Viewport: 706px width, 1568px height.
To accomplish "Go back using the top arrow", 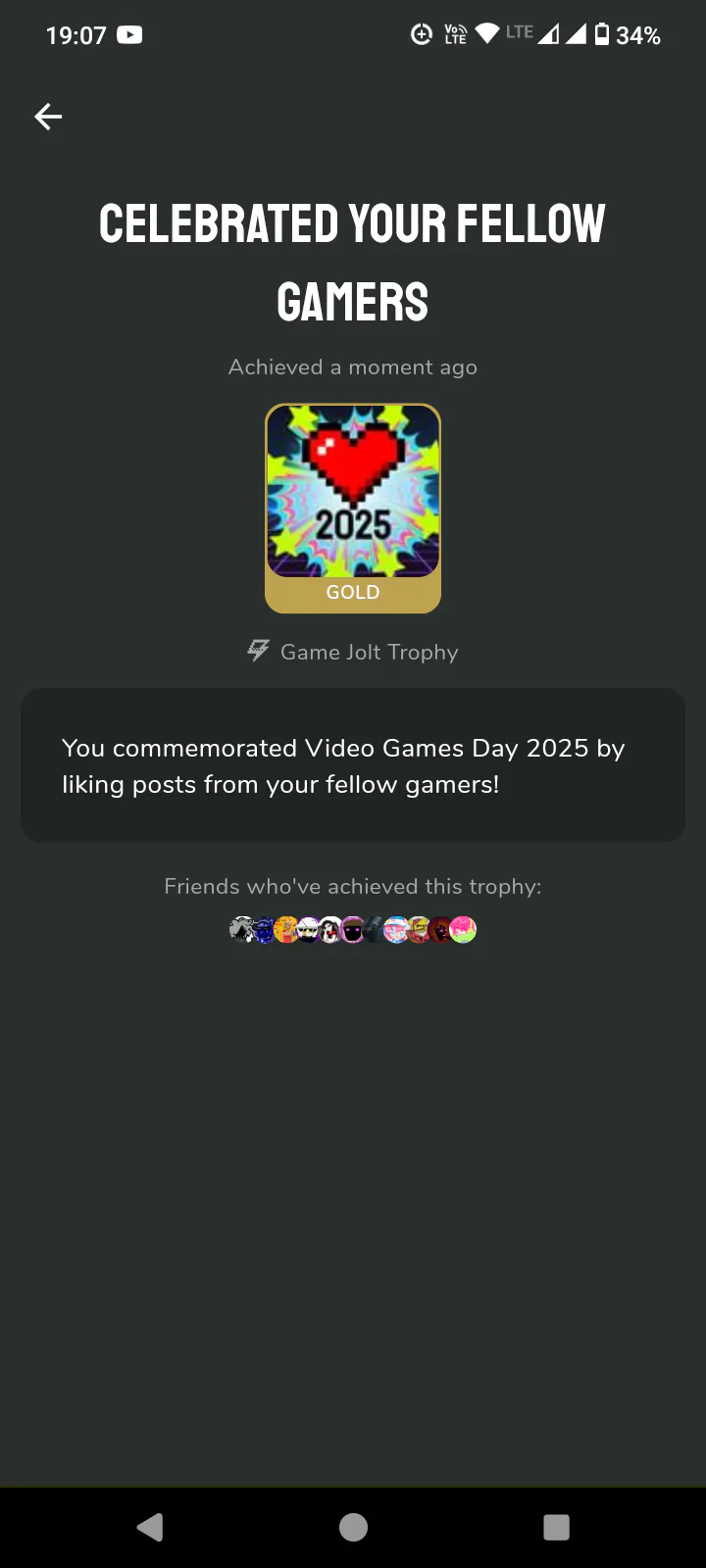I will click(x=48, y=117).
